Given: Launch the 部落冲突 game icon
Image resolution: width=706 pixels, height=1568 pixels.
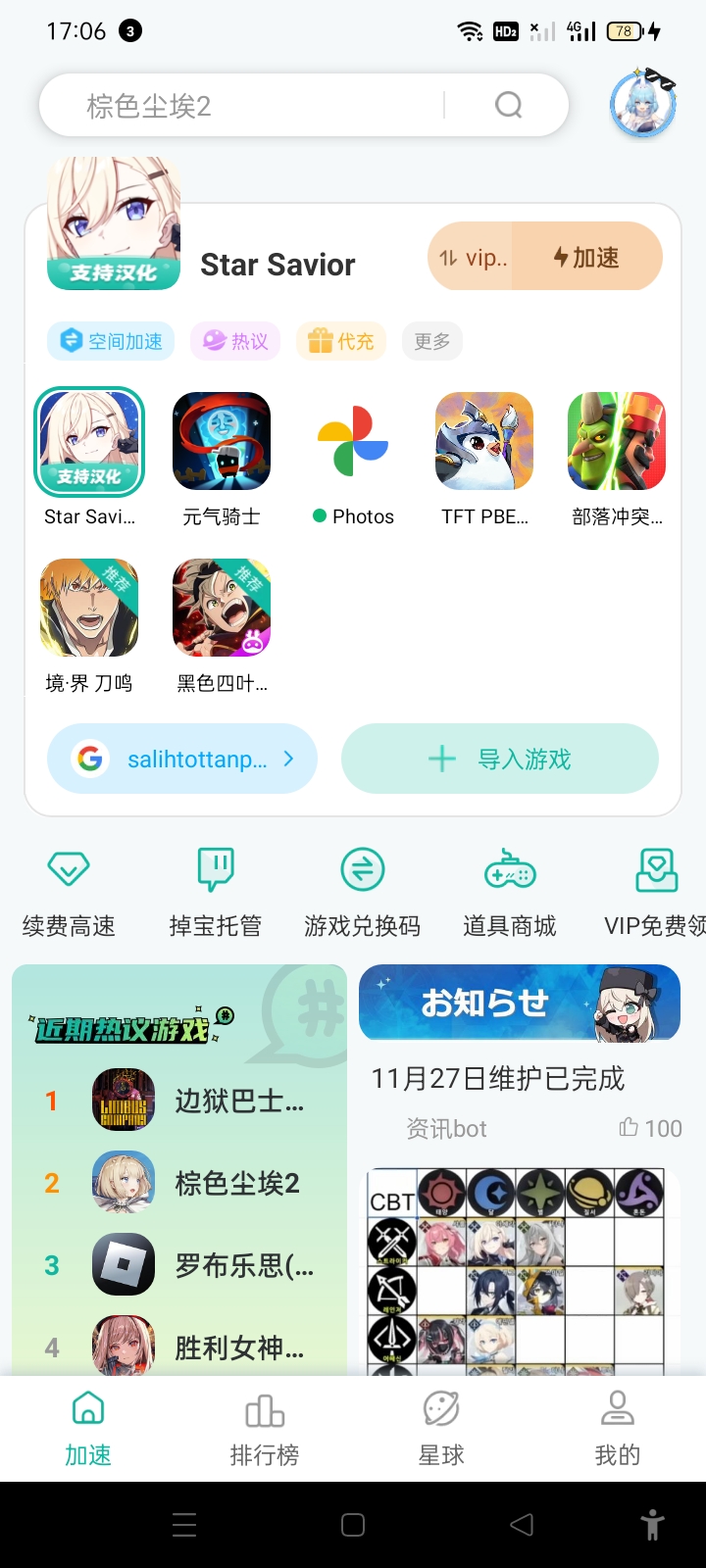Looking at the screenshot, I should (x=616, y=441).
